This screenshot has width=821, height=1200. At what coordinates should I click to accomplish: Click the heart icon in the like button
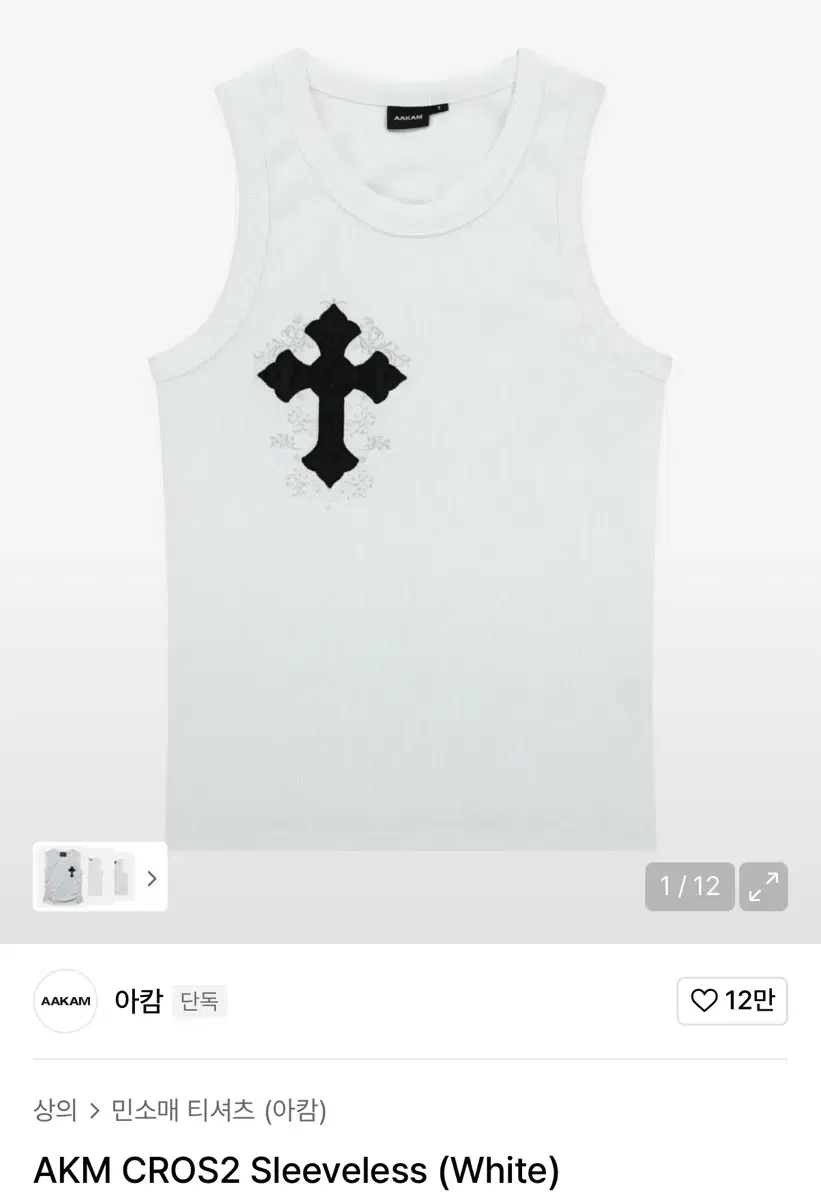703,1000
